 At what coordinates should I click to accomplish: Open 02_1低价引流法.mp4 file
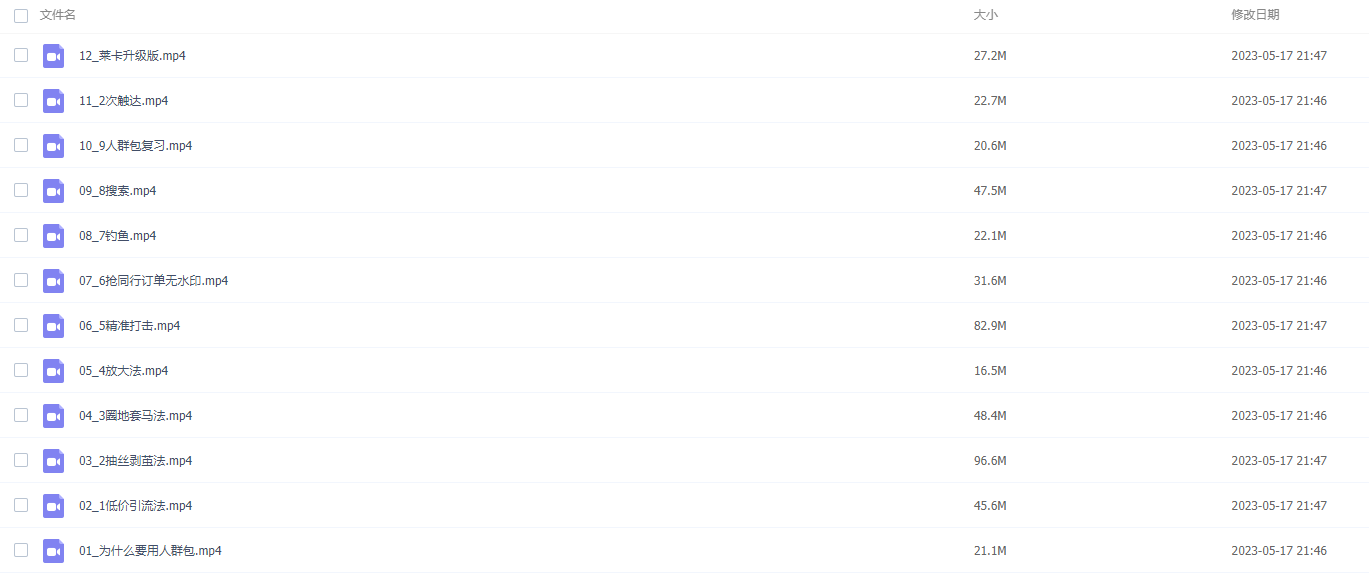click(x=135, y=506)
